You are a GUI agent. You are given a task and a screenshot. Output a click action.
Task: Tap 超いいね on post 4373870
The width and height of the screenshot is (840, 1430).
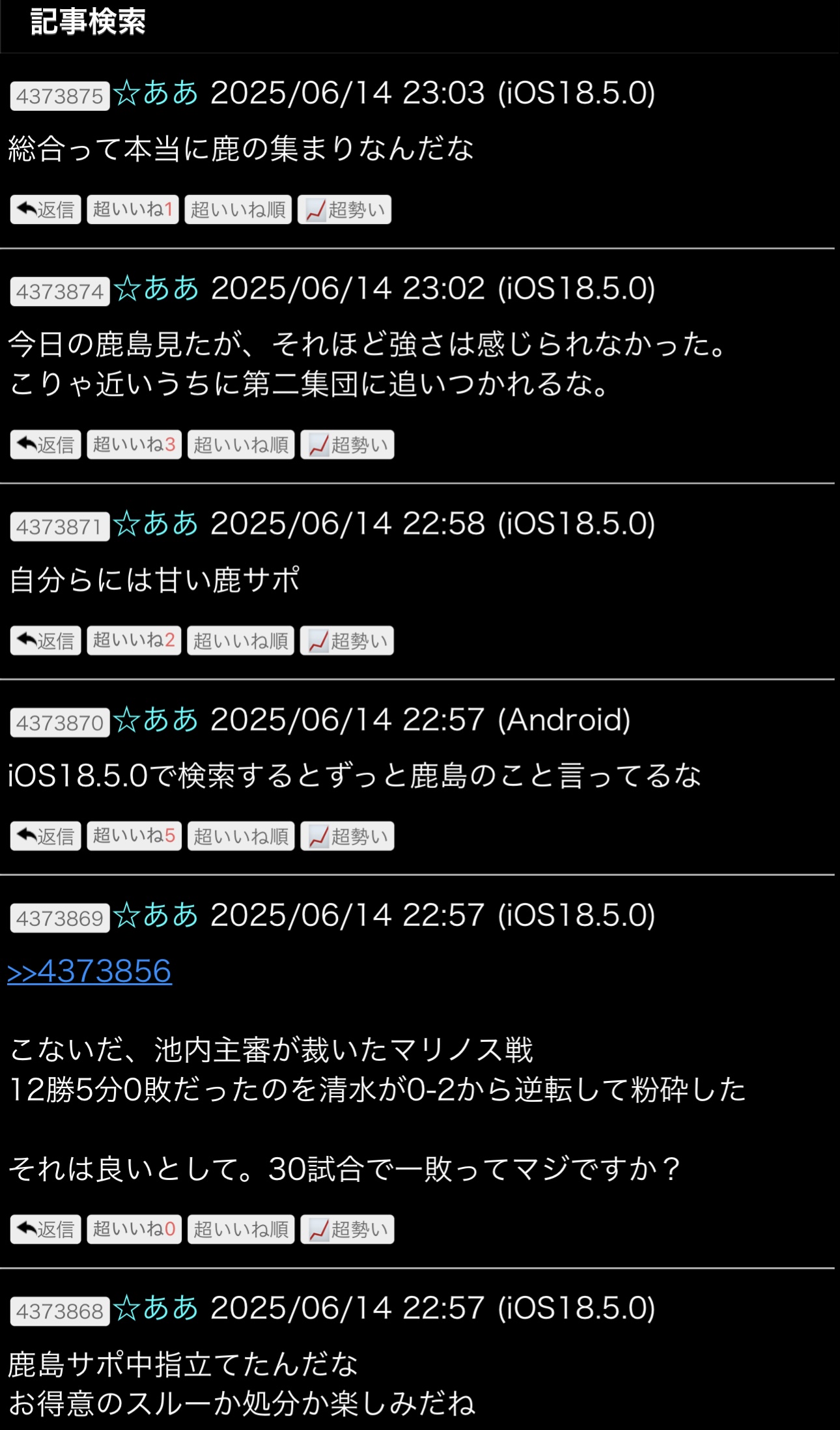(134, 836)
